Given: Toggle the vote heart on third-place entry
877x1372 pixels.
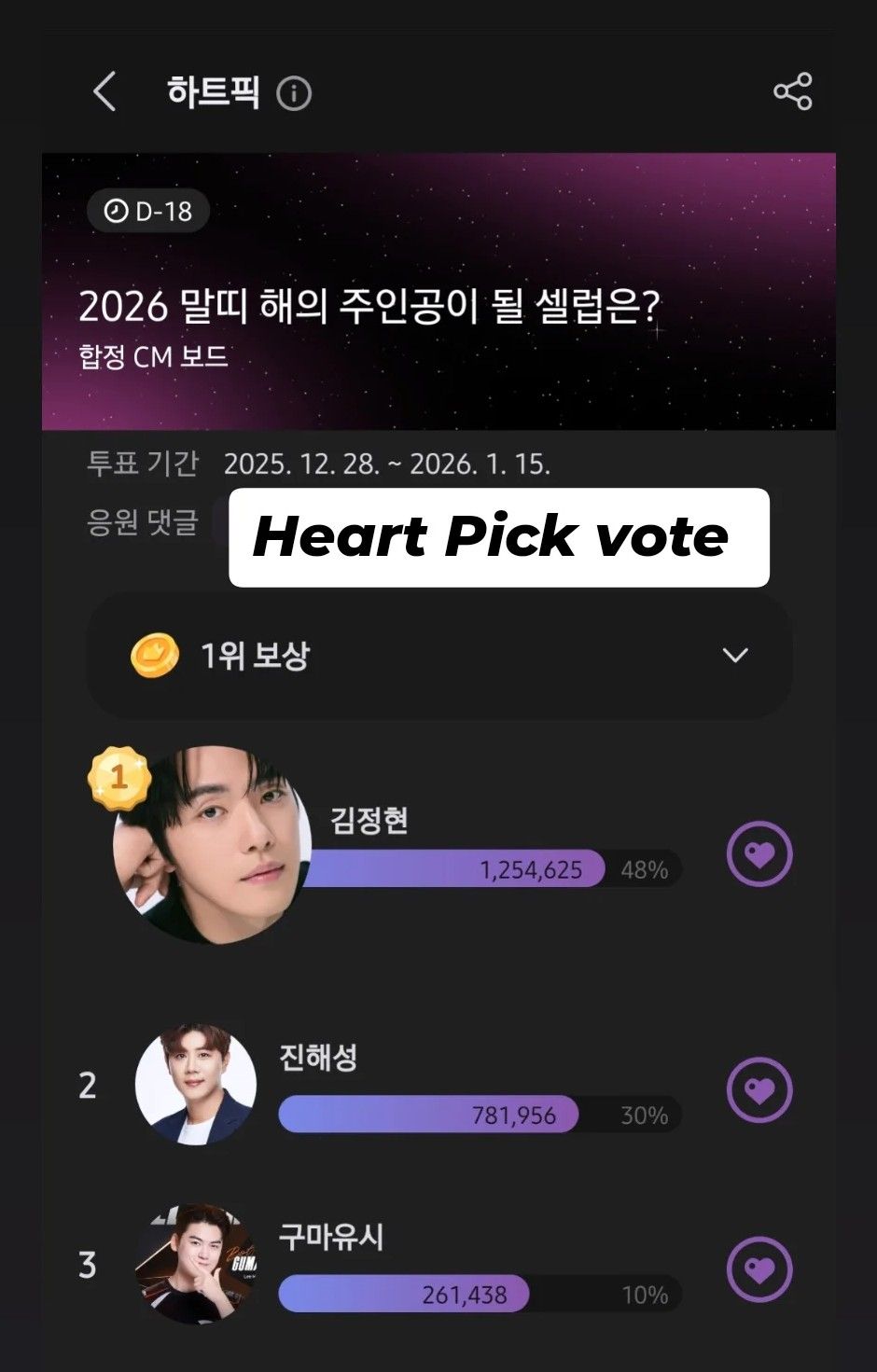Looking at the screenshot, I should point(759,1268).
